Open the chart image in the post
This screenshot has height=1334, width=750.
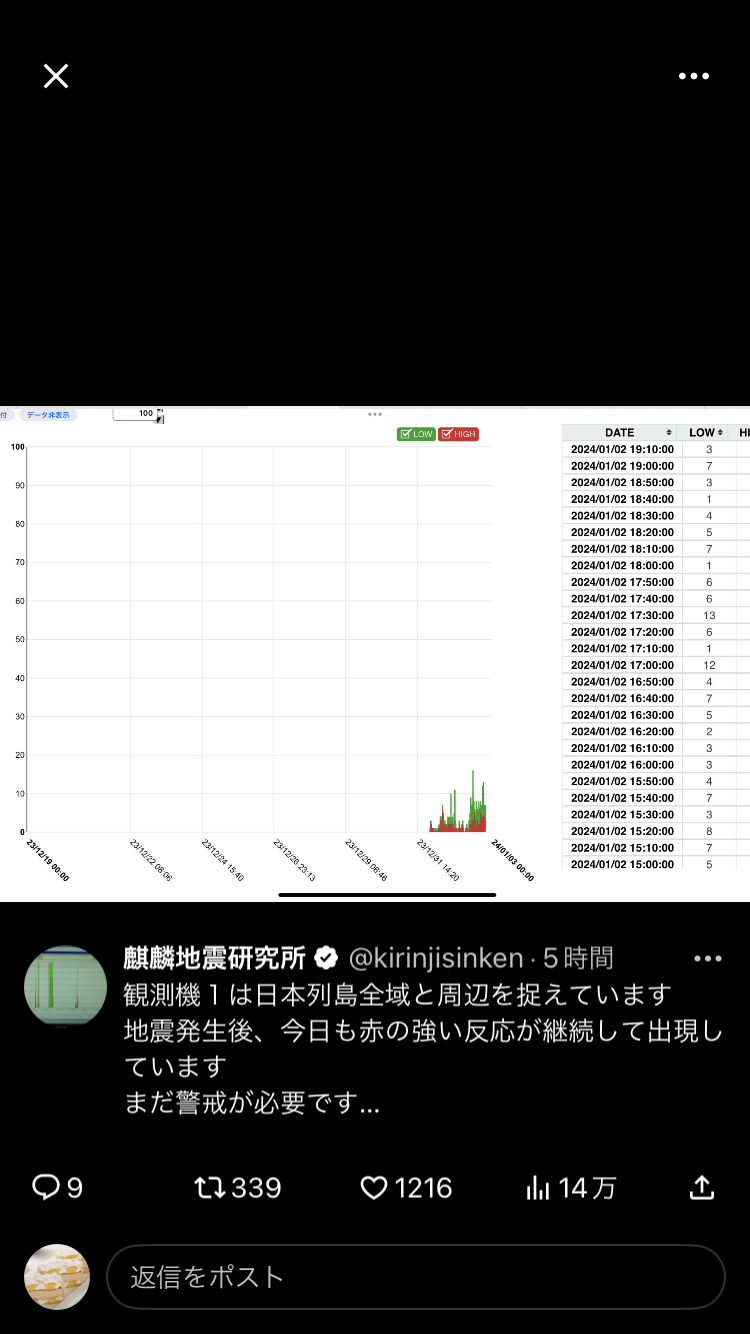point(375,650)
